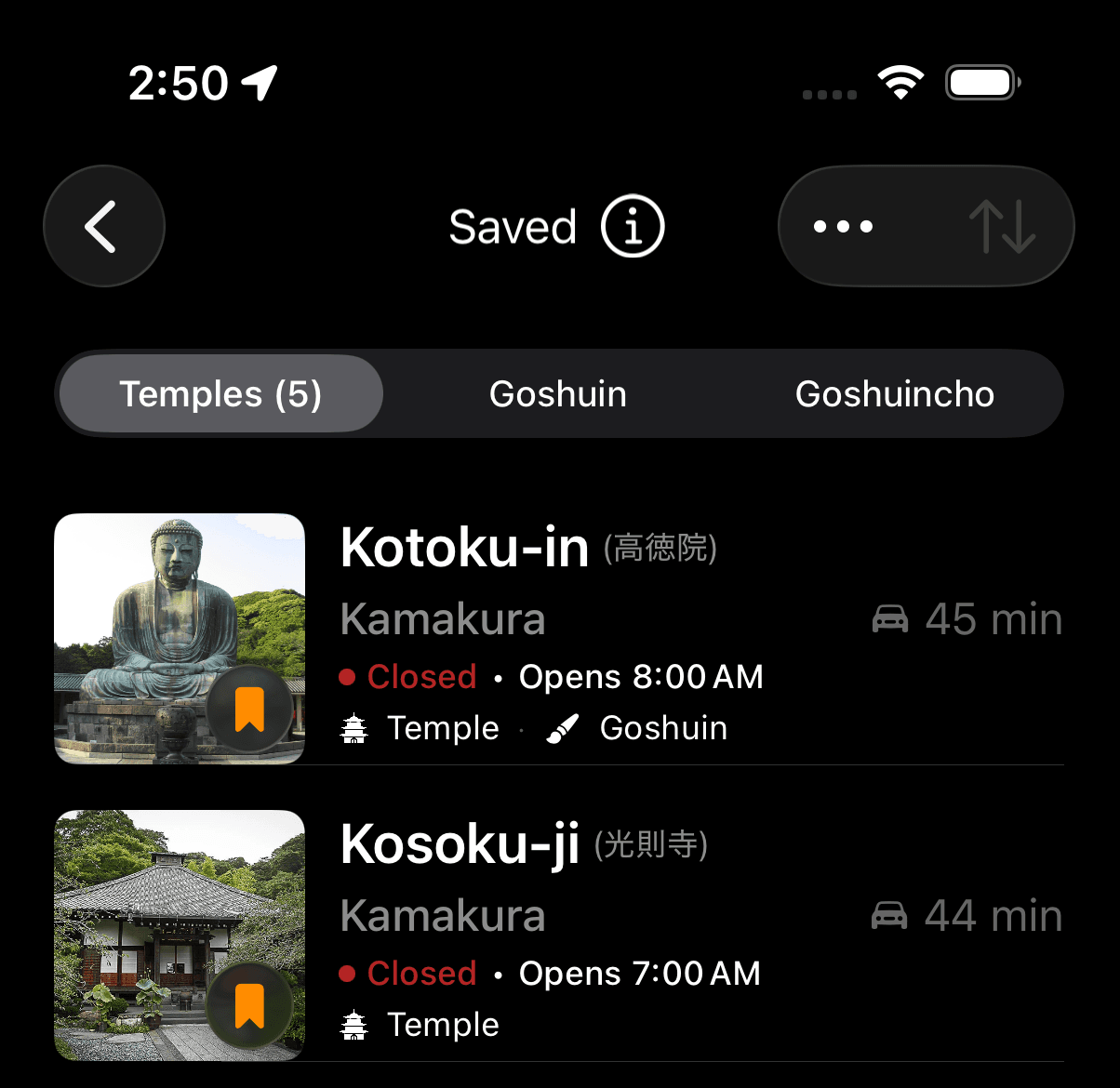Open the three-dot overflow menu

[x=843, y=226]
